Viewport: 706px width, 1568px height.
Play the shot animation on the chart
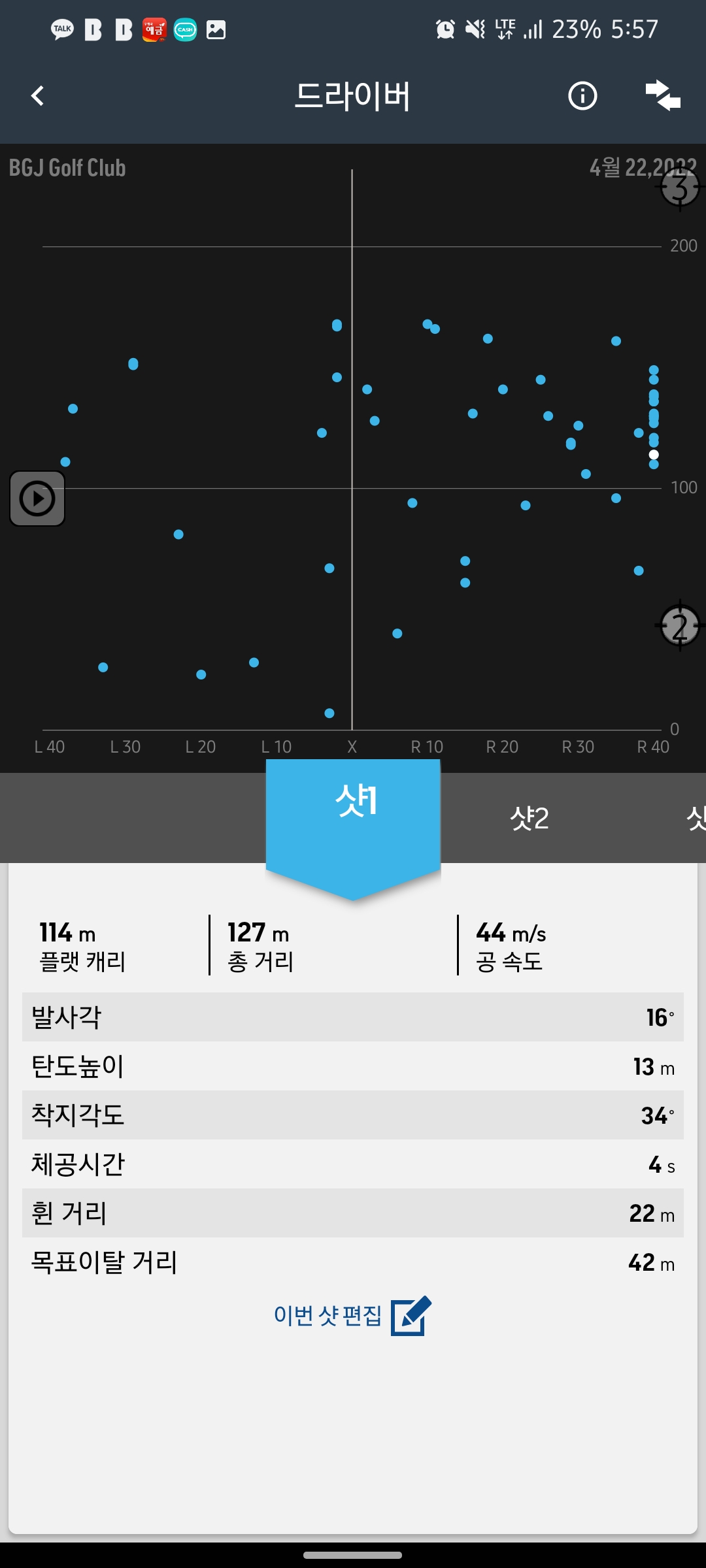point(37,498)
